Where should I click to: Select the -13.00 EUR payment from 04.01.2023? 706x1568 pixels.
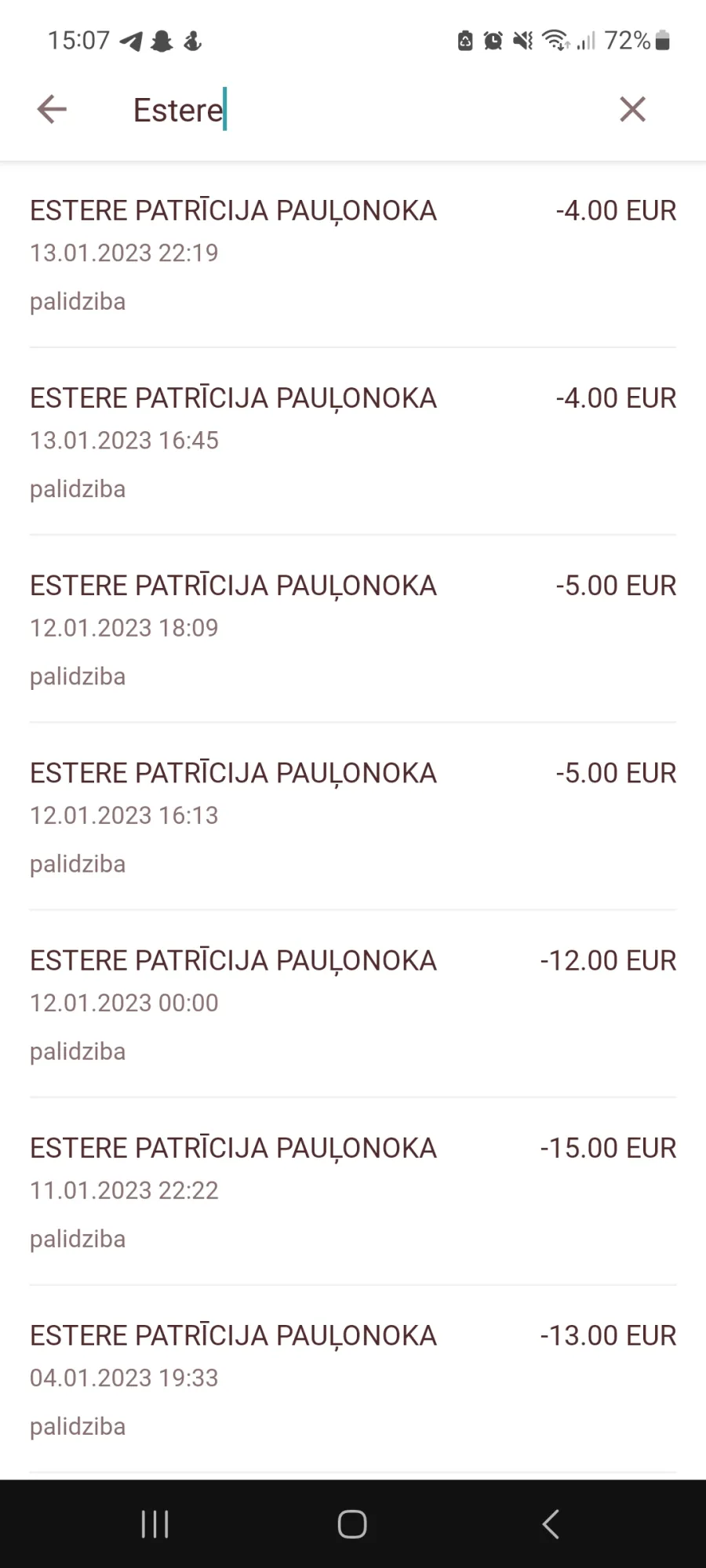pos(353,1378)
